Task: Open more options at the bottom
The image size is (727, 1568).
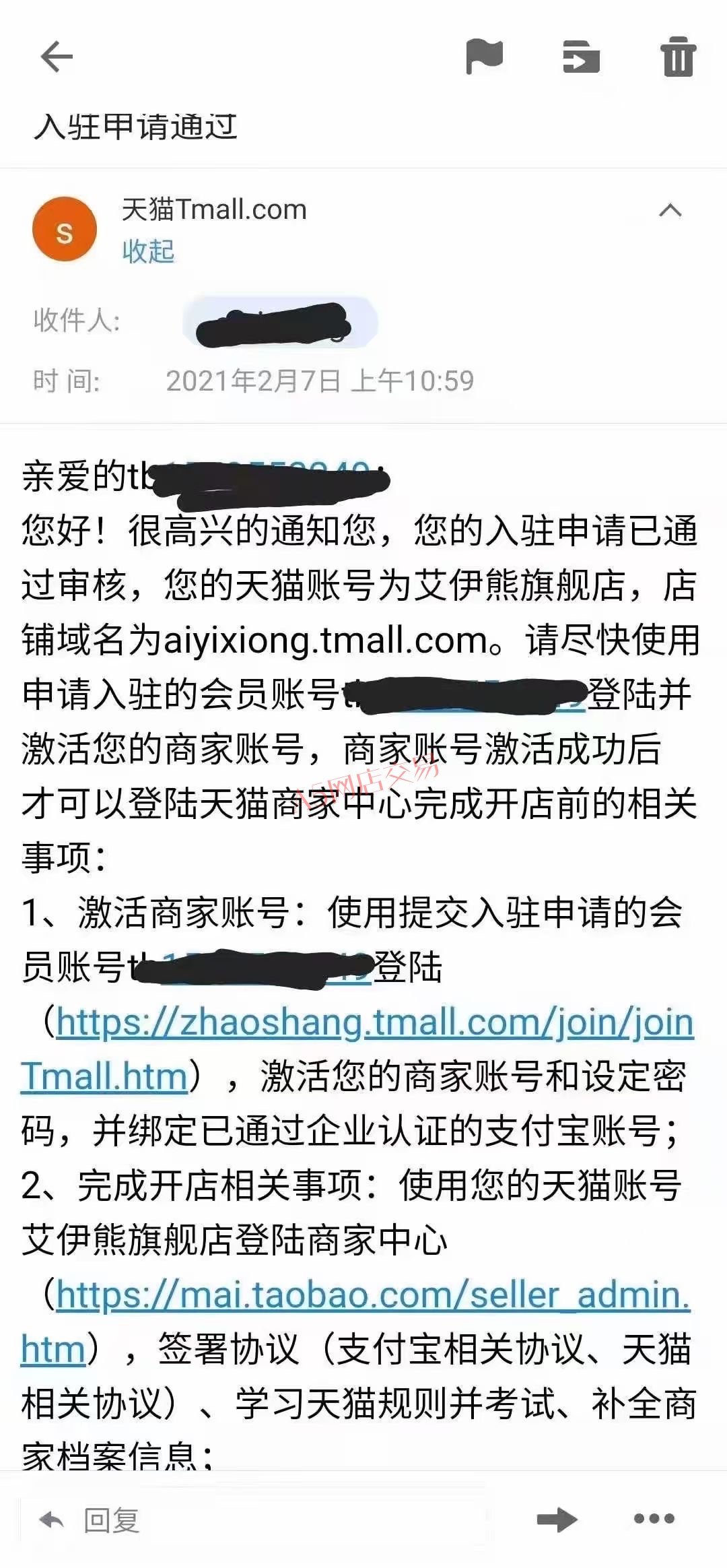Action: click(x=654, y=1519)
